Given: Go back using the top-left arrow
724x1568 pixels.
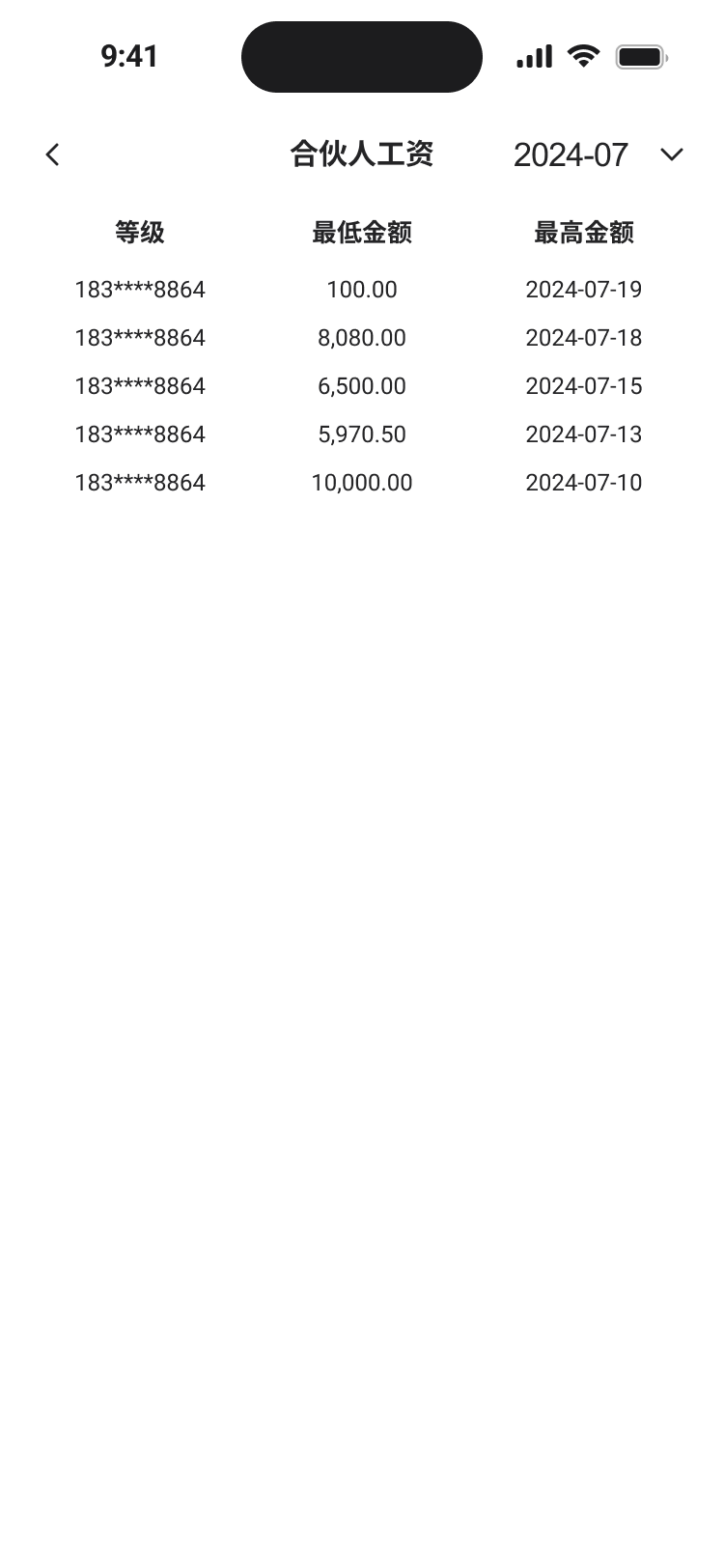Looking at the screenshot, I should coord(53,154).
